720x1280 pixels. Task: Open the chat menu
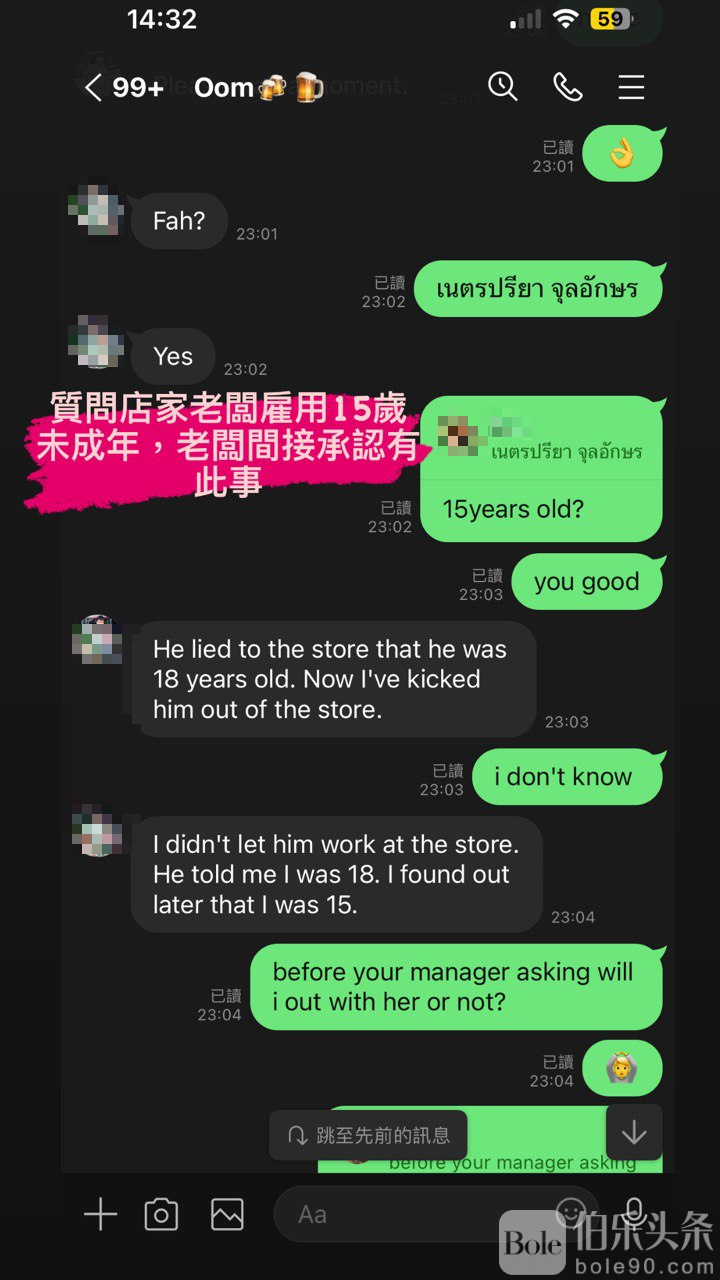click(631, 88)
